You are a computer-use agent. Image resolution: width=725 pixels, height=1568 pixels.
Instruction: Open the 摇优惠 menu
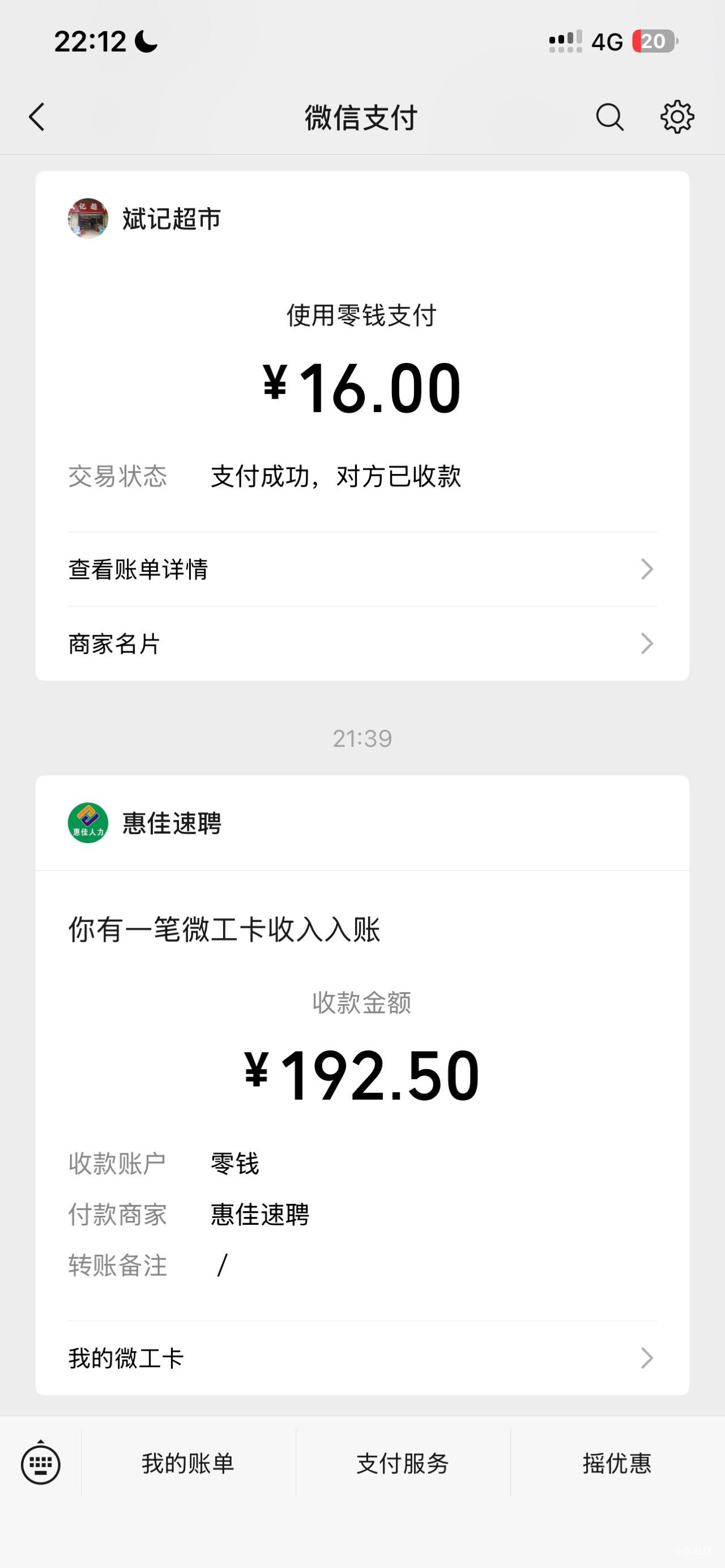617,1463
